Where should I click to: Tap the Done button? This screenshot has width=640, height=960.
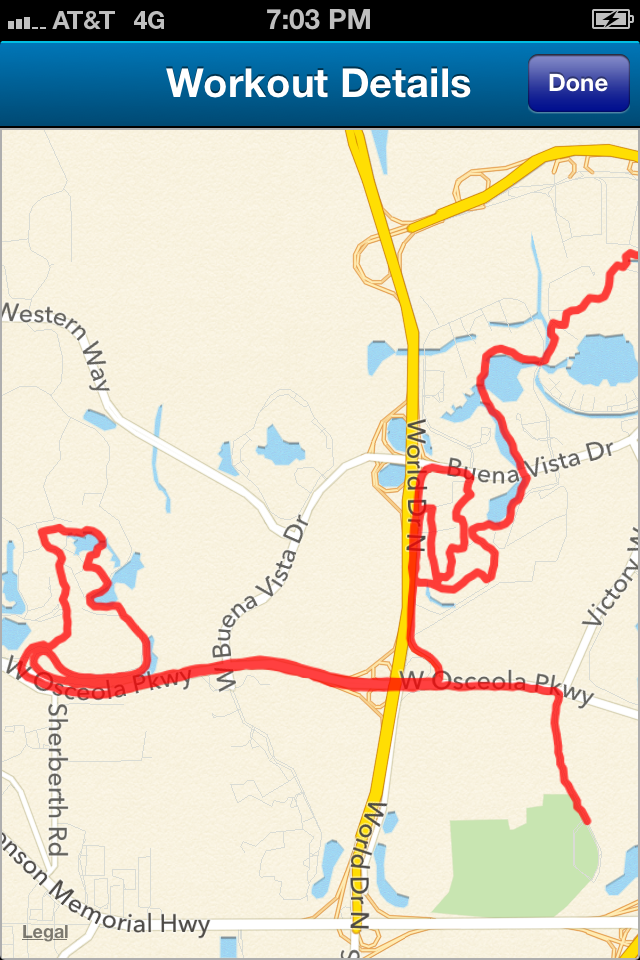(x=578, y=84)
